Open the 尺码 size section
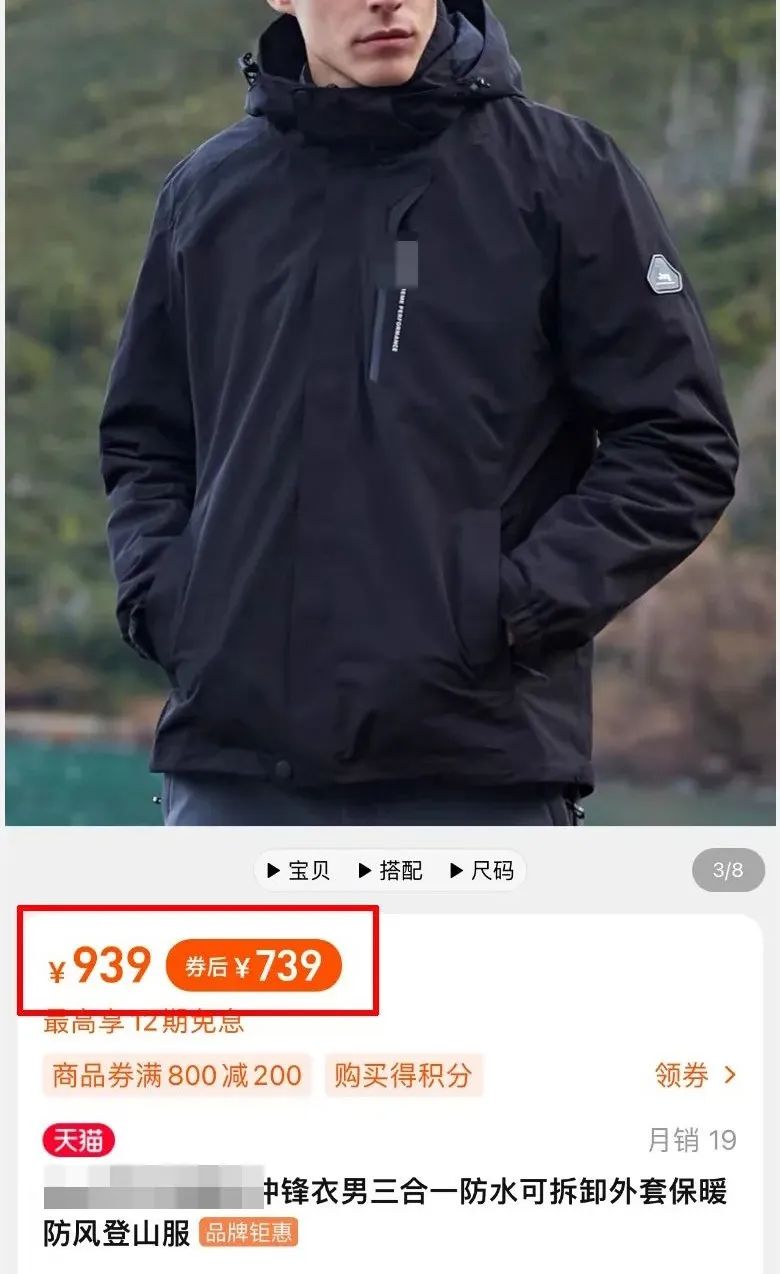This screenshot has height=1274, width=780. click(482, 870)
